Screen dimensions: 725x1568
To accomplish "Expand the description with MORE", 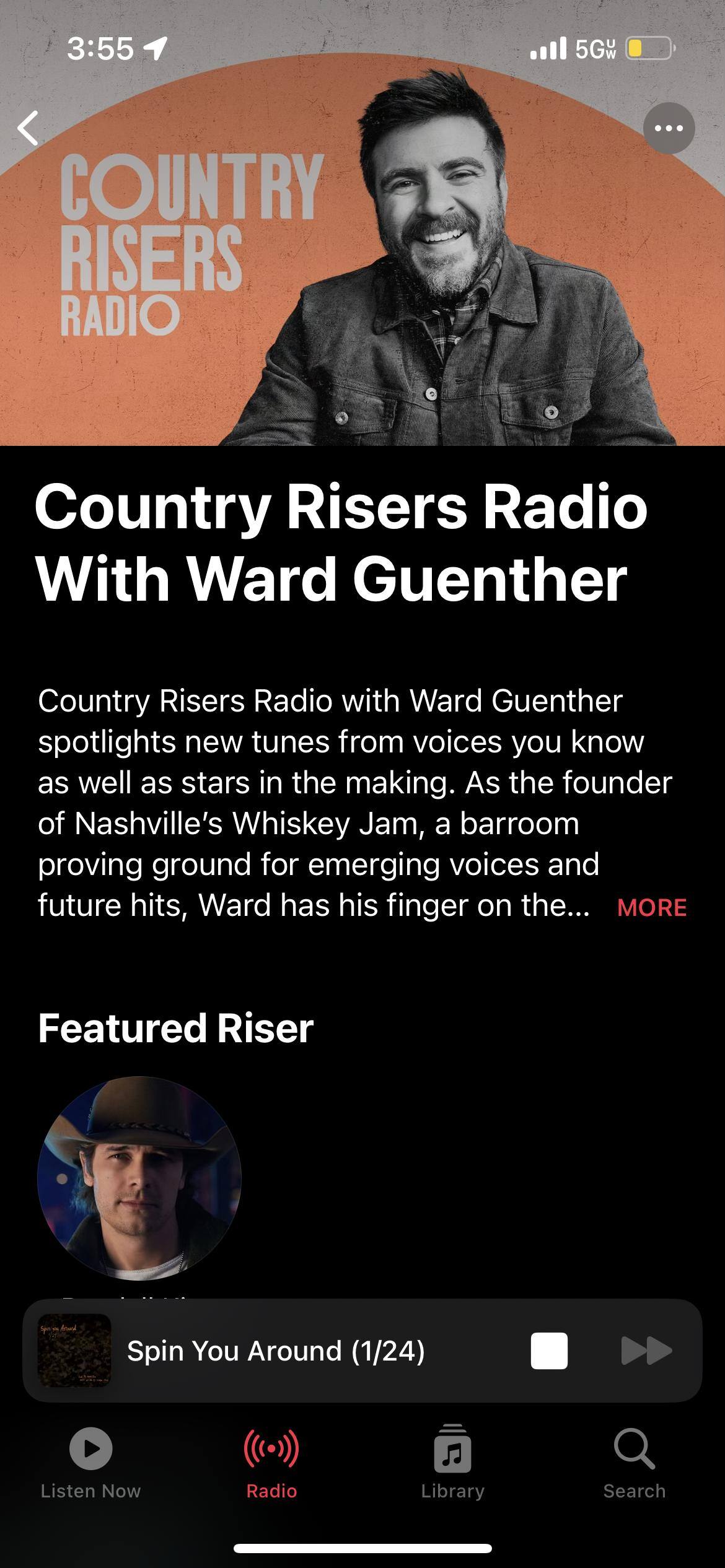I will point(652,907).
